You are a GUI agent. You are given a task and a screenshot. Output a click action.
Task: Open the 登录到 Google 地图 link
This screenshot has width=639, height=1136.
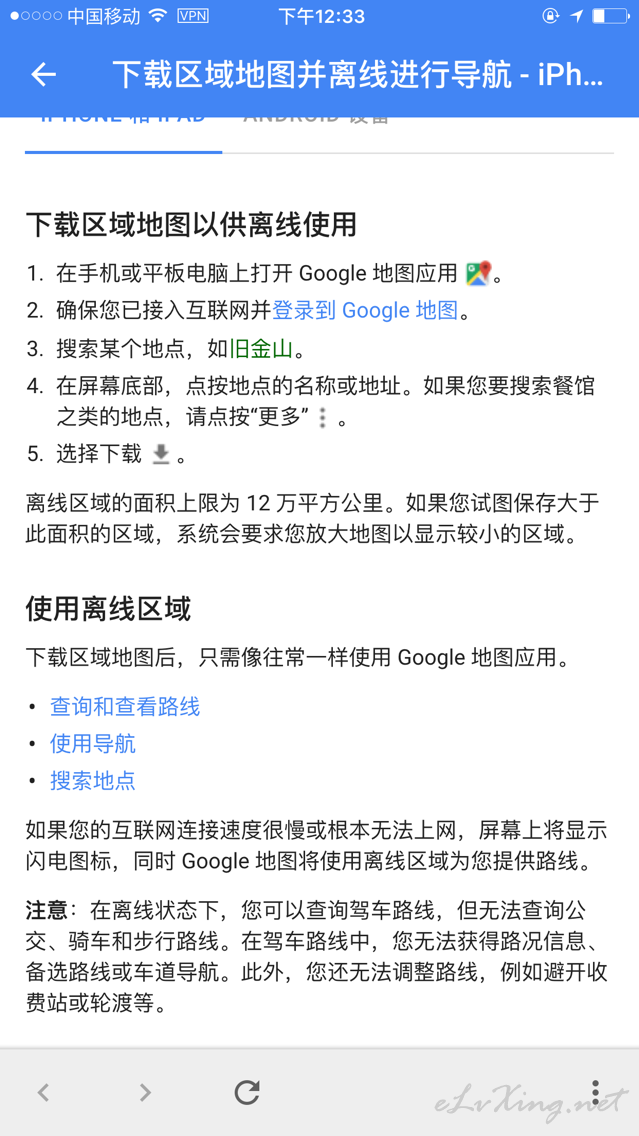[x=365, y=311]
